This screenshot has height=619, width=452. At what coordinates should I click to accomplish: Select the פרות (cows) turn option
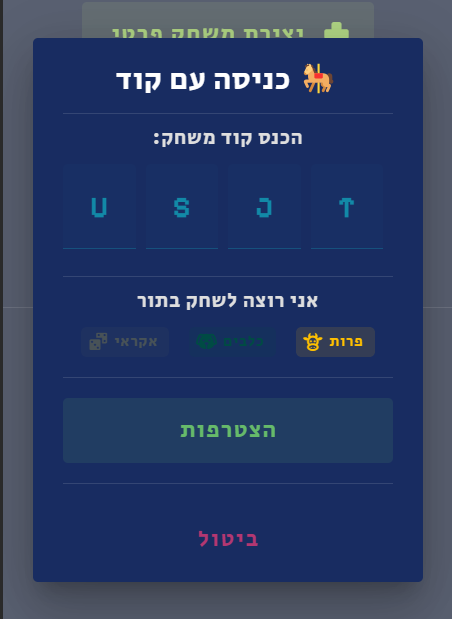(336, 342)
